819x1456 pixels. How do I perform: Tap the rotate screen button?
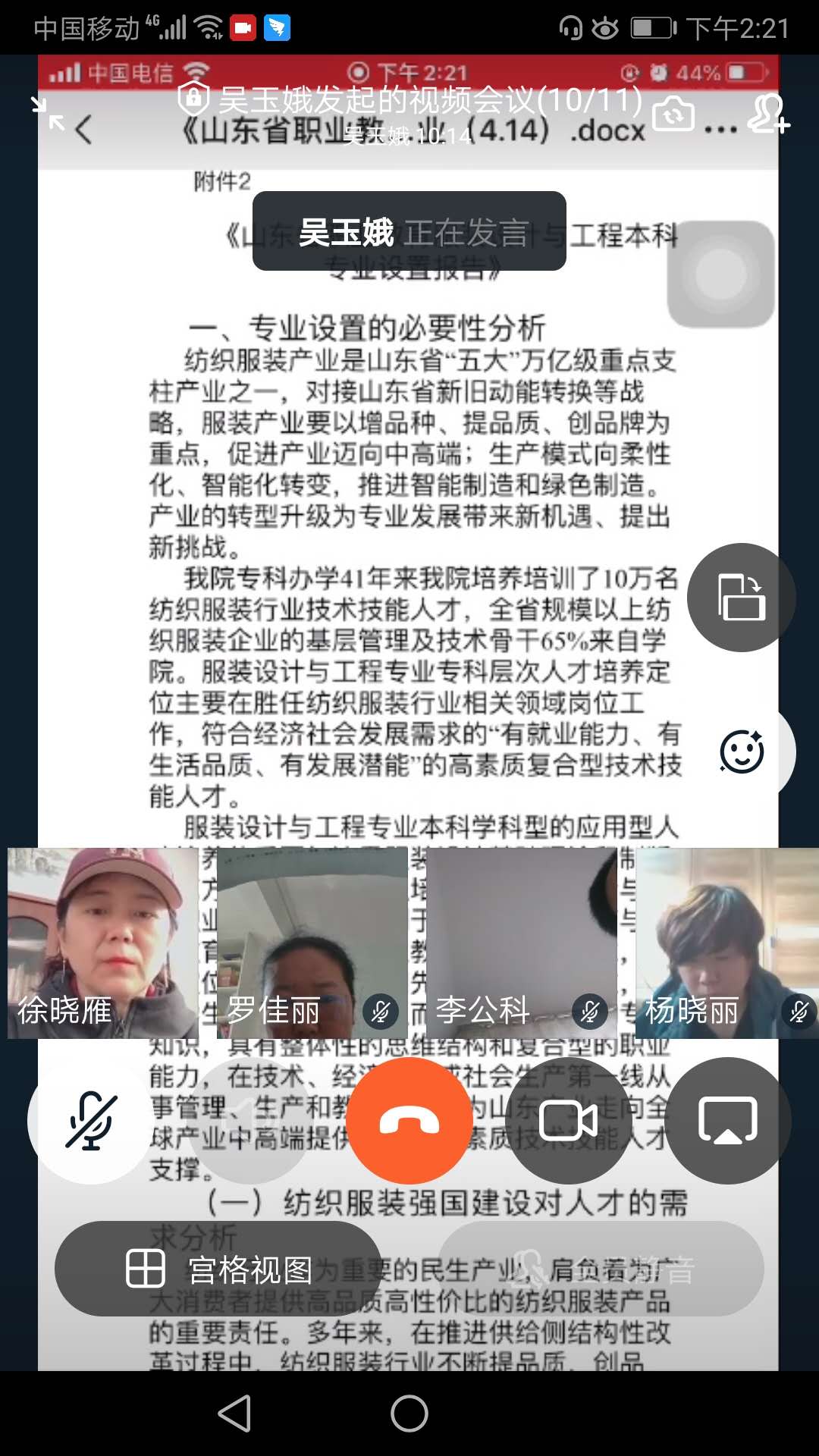pos(741,598)
